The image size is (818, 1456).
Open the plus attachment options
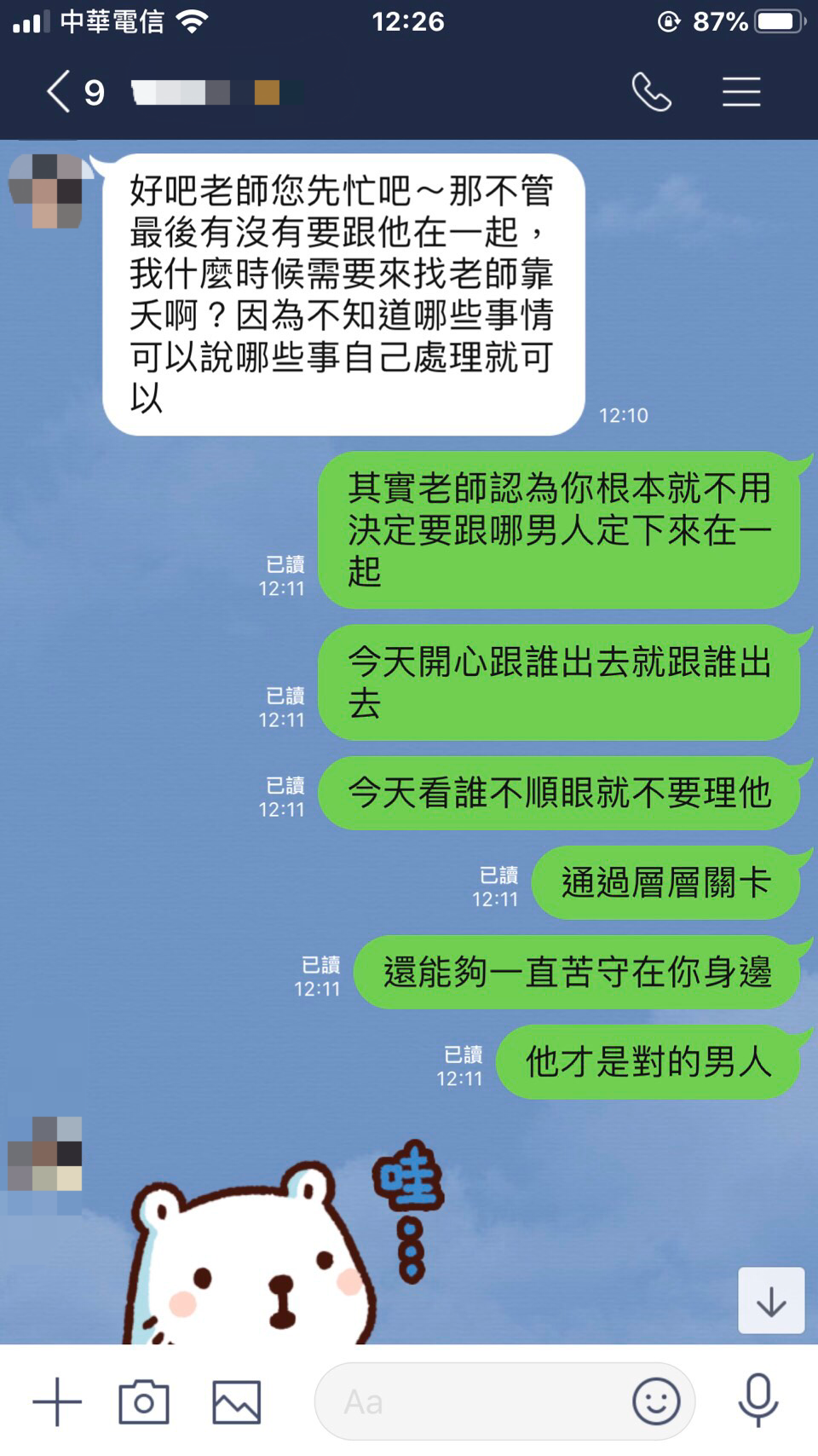click(56, 1401)
